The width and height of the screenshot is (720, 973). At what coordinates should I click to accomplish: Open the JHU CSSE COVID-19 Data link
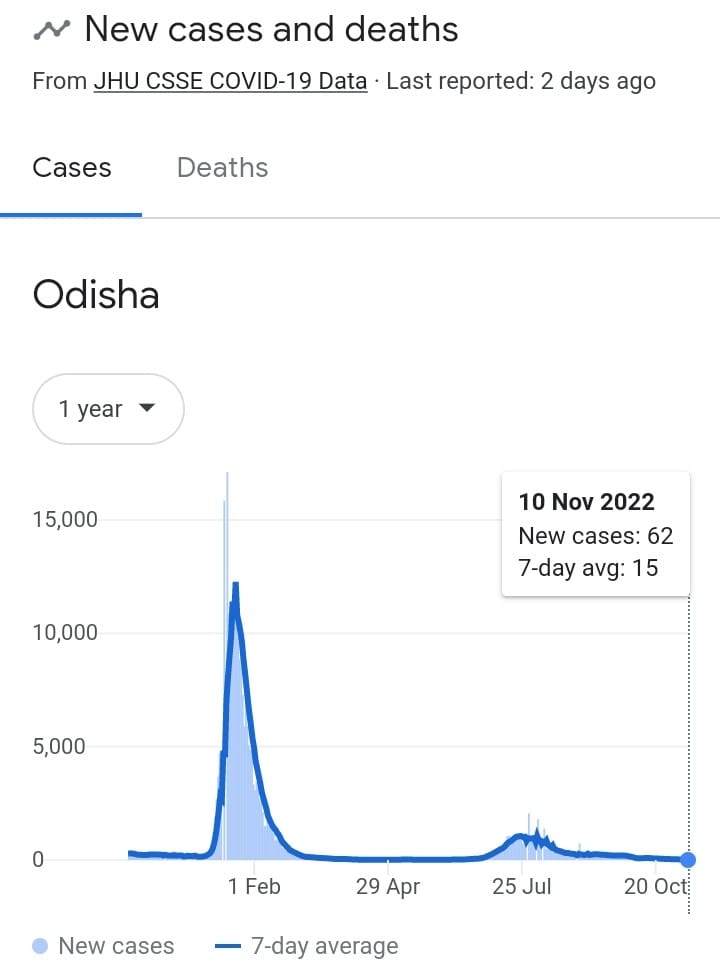[x=230, y=81]
